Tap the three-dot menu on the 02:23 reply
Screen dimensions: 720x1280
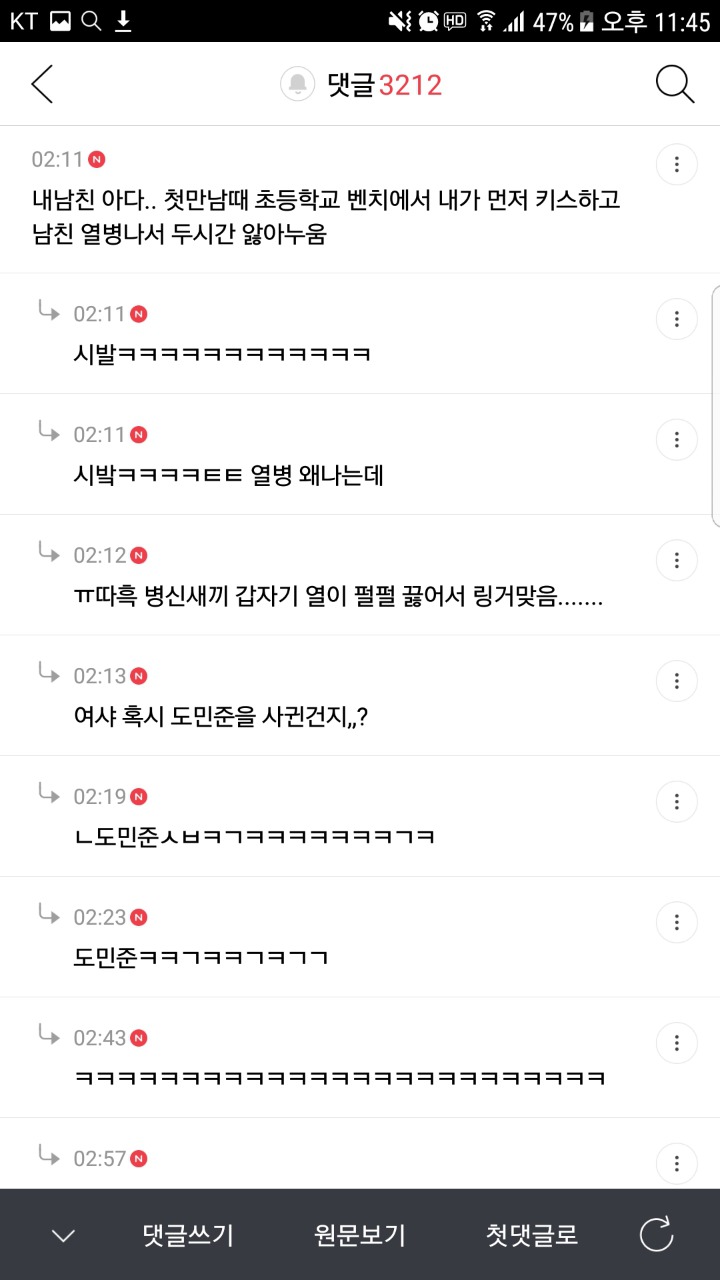[677, 922]
